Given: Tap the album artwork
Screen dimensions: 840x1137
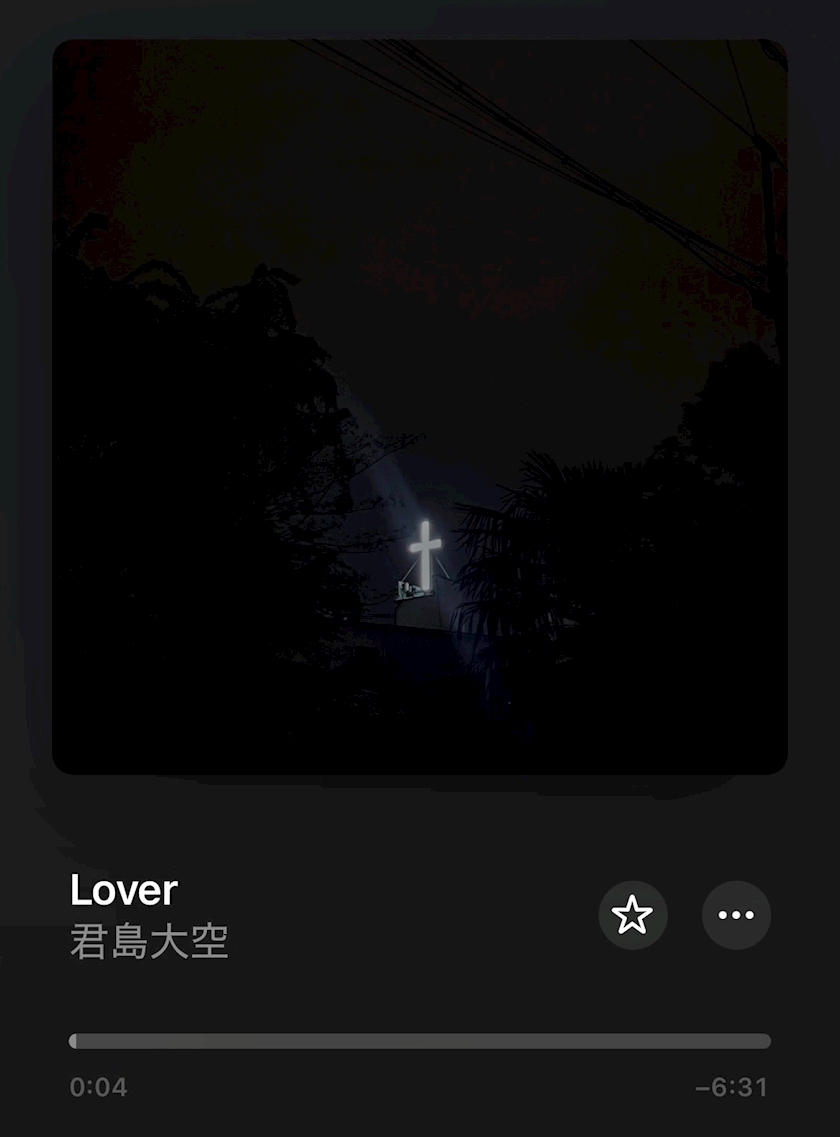Looking at the screenshot, I should [420, 407].
